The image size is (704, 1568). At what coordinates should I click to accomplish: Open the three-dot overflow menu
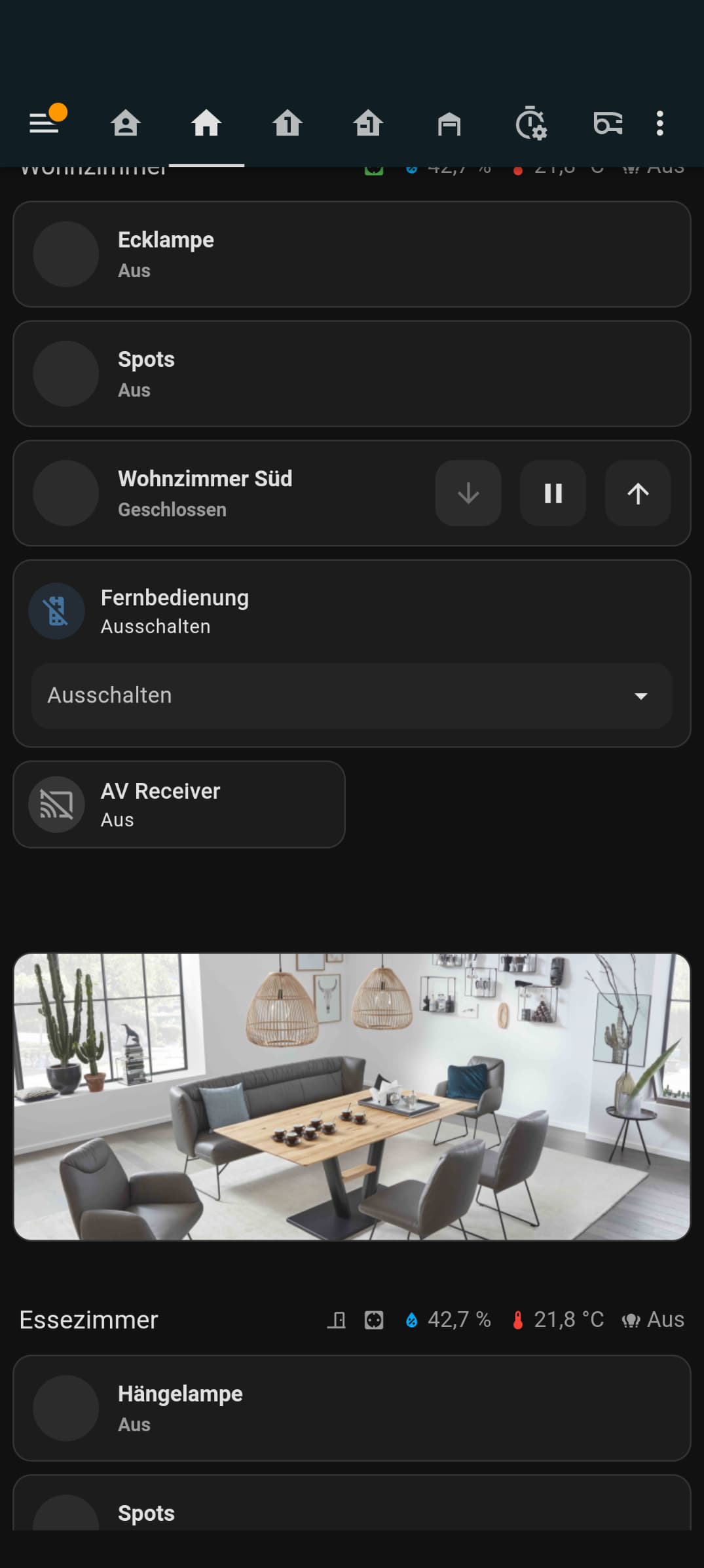click(x=659, y=123)
